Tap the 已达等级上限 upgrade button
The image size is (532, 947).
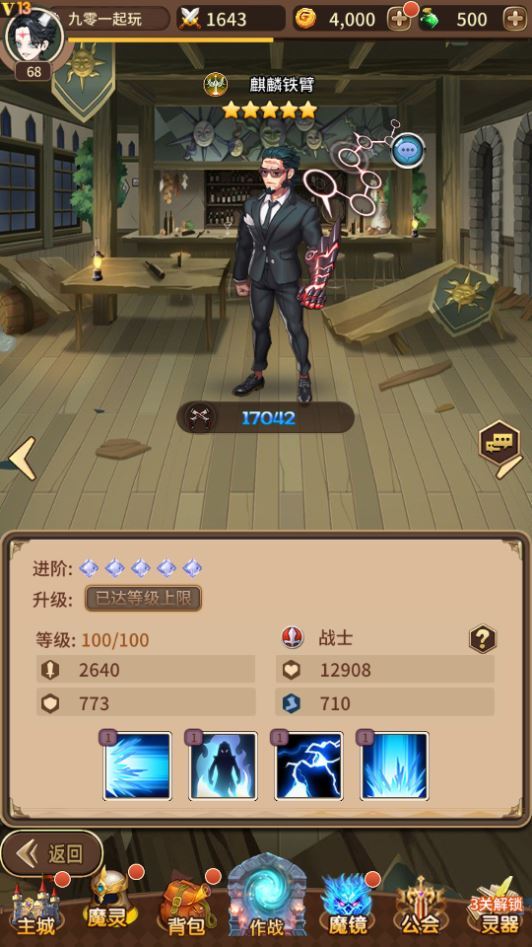pyautogui.click(x=143, y=599)
